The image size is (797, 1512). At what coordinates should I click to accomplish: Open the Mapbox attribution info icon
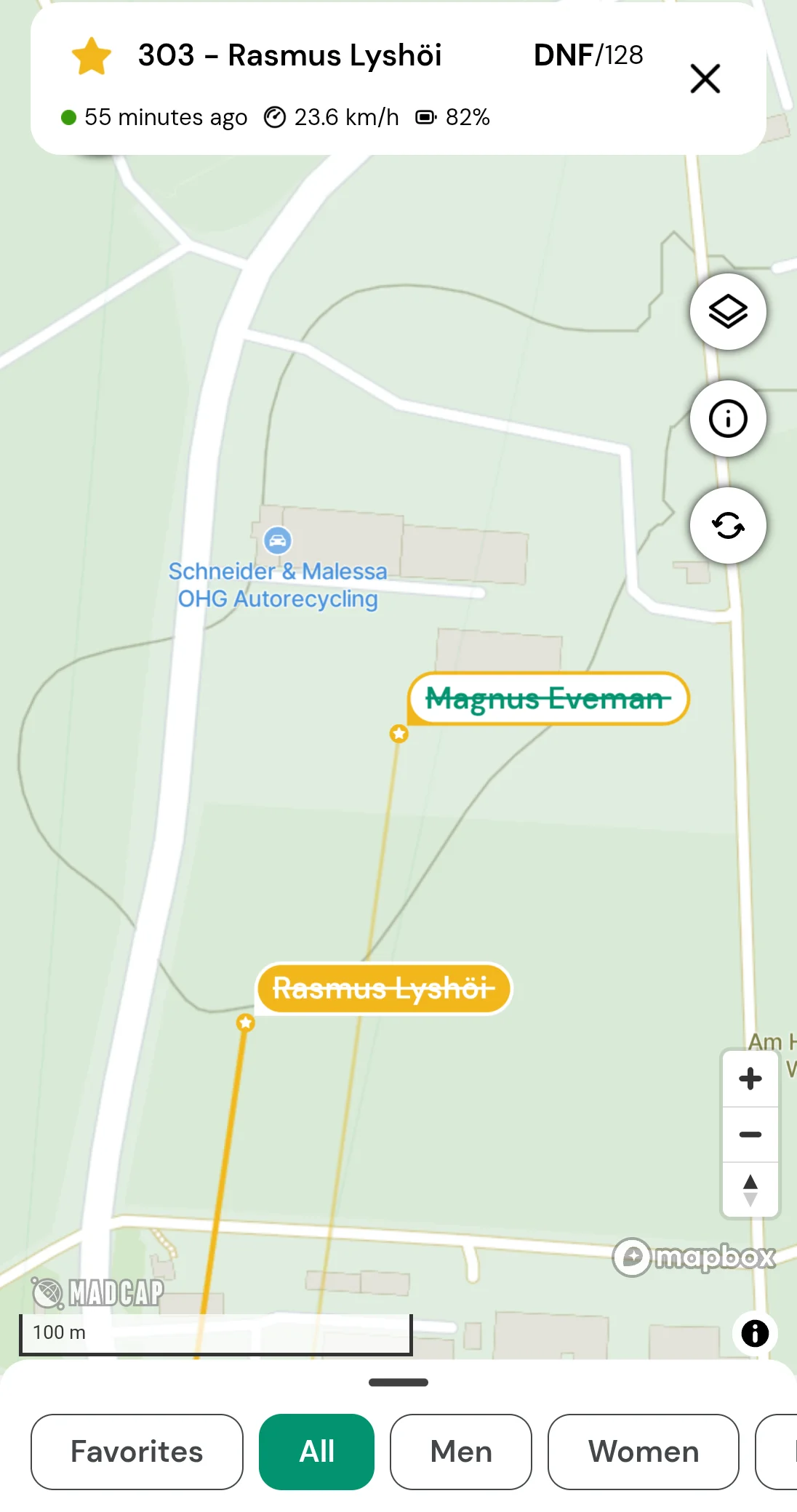coord(754,1333)
